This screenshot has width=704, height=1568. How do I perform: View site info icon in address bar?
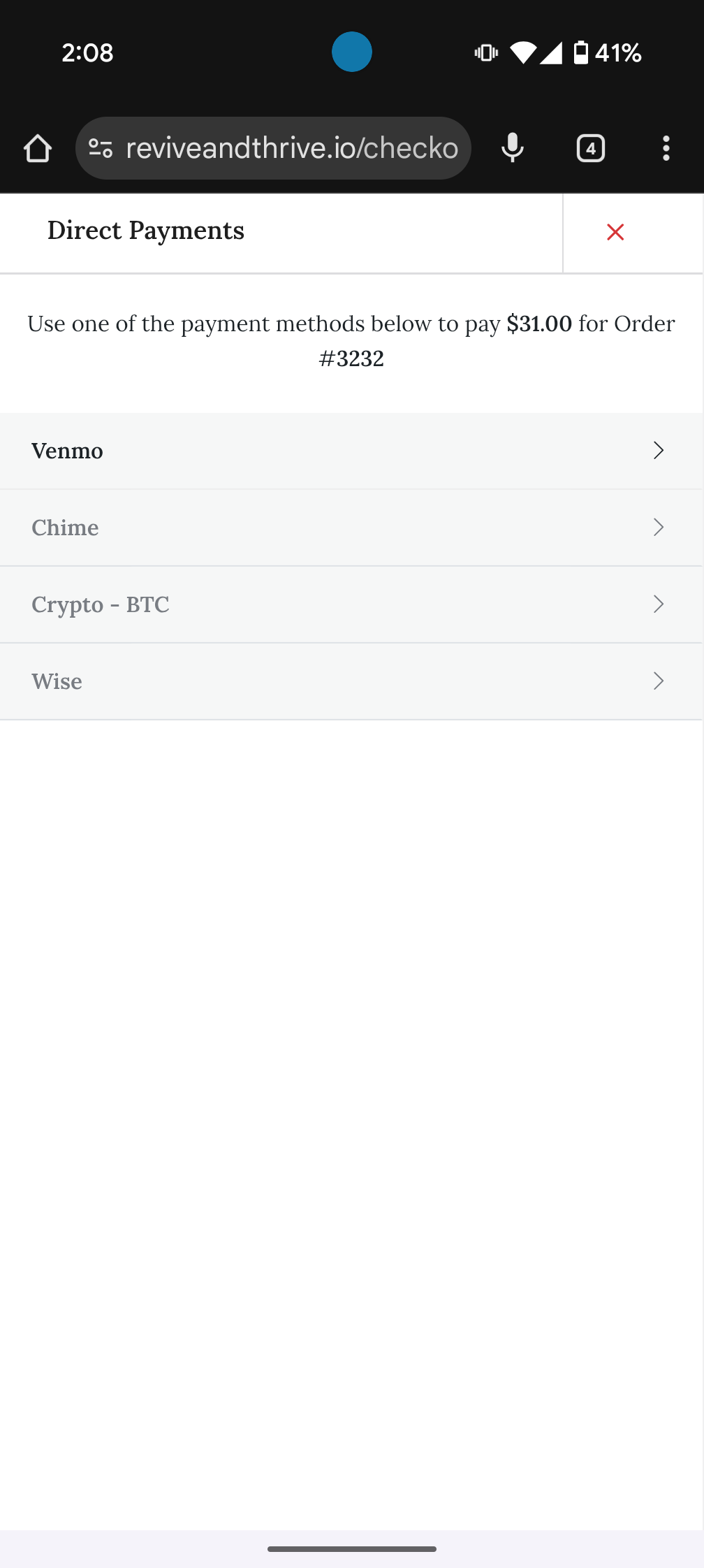pos(101,148)
